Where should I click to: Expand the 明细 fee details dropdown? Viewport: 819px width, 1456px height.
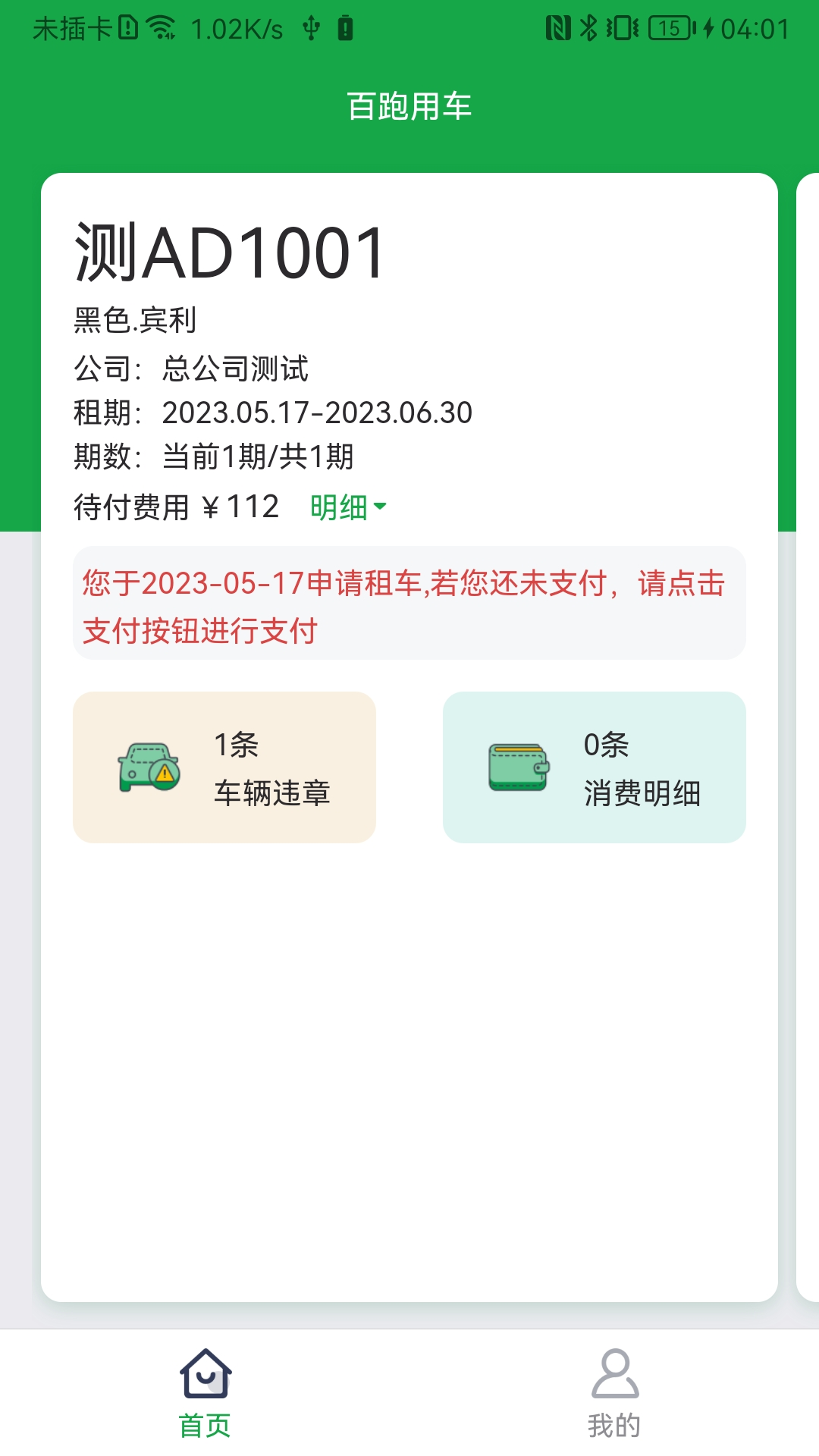point(345,507)
